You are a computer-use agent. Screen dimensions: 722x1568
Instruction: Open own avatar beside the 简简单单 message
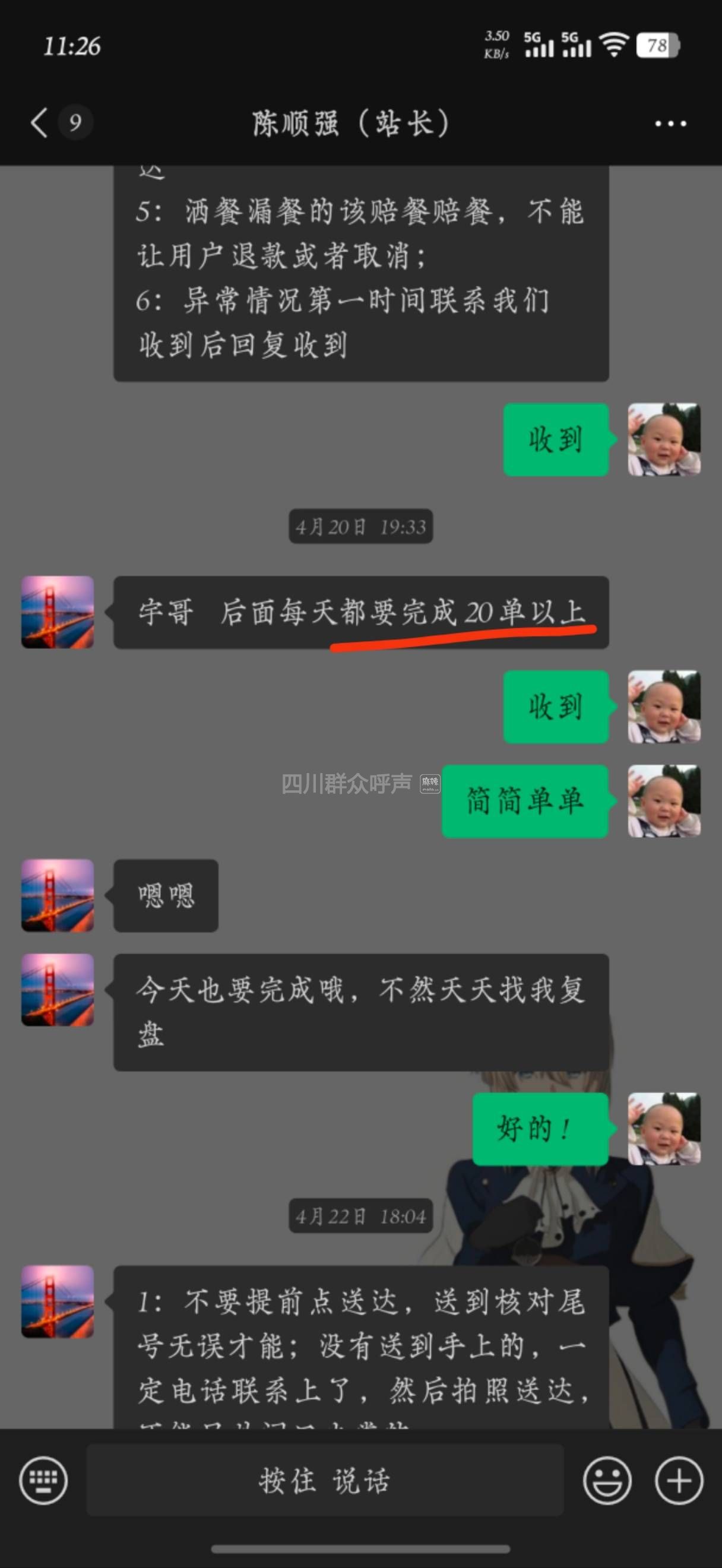pyautogui.click(x=664, y=801)
